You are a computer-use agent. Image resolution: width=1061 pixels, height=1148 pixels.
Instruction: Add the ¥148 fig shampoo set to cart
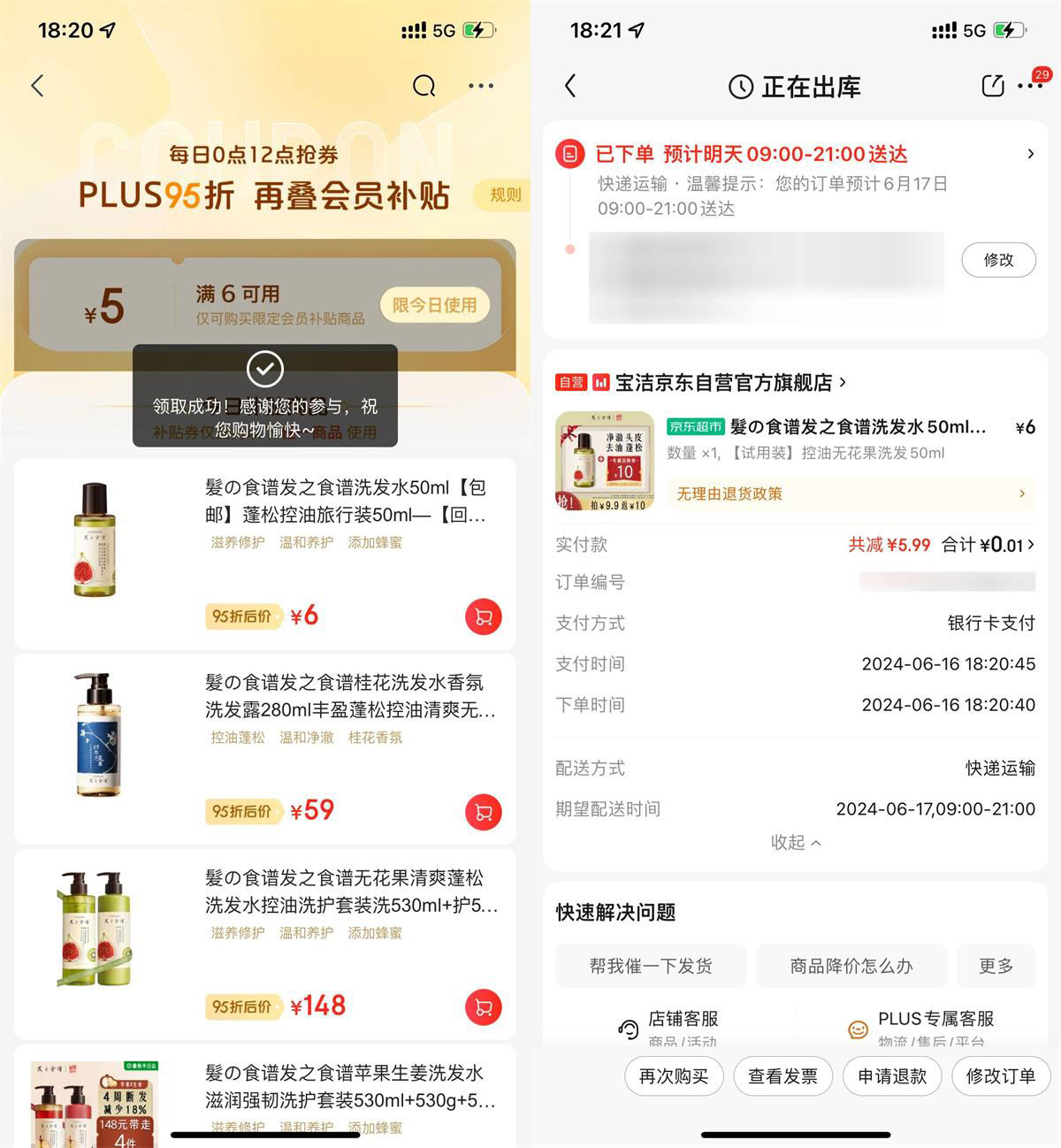point(483,1006)
